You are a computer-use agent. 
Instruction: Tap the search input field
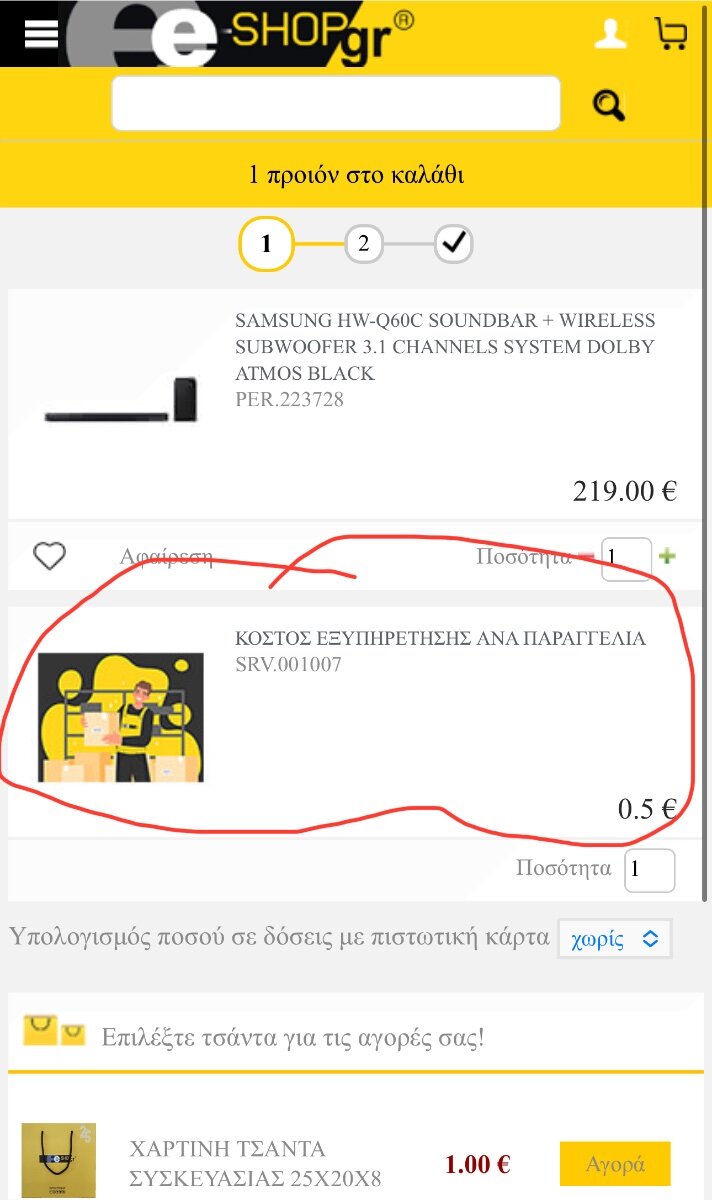(336, 103)
